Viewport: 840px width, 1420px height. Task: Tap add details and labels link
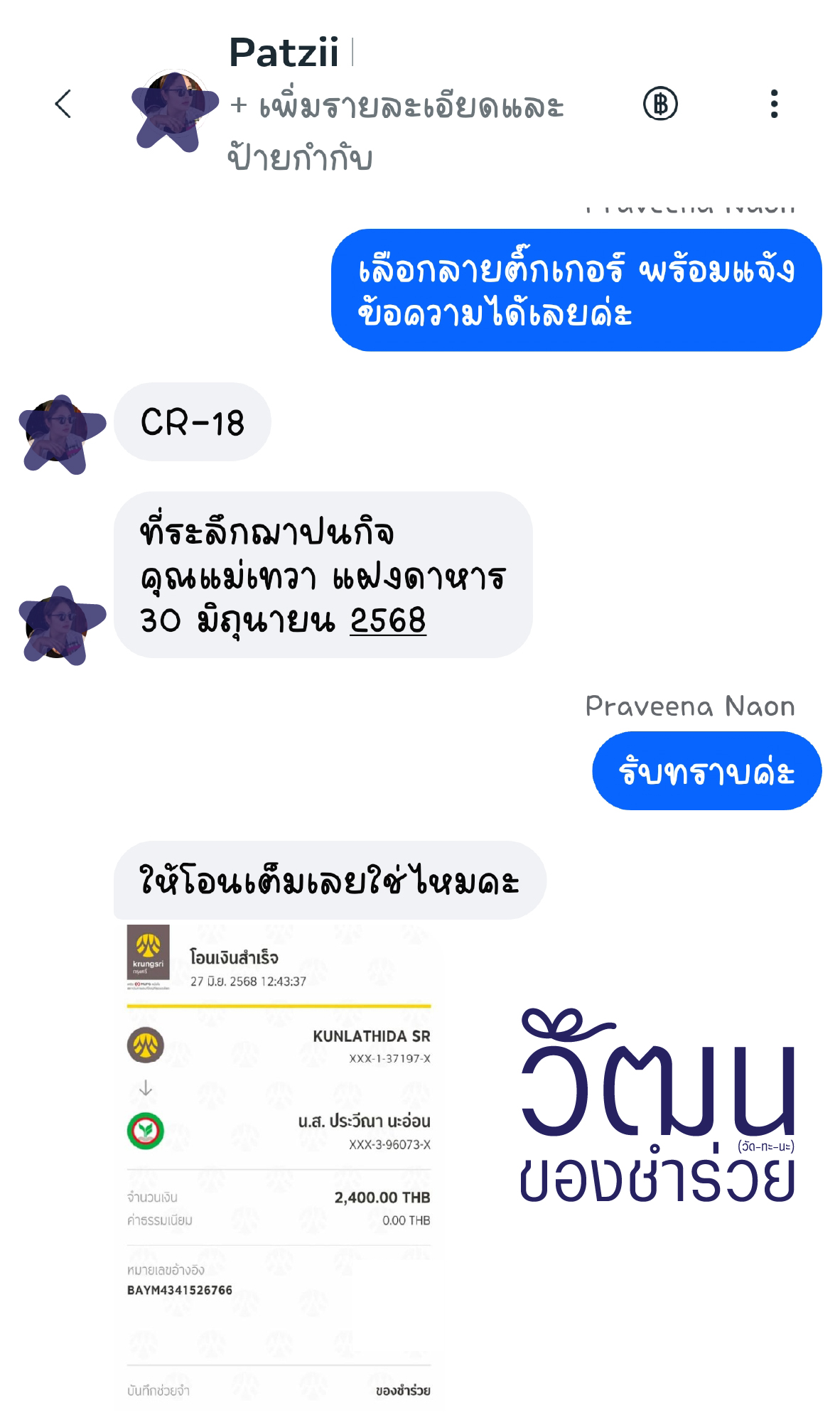click(395, 131)
